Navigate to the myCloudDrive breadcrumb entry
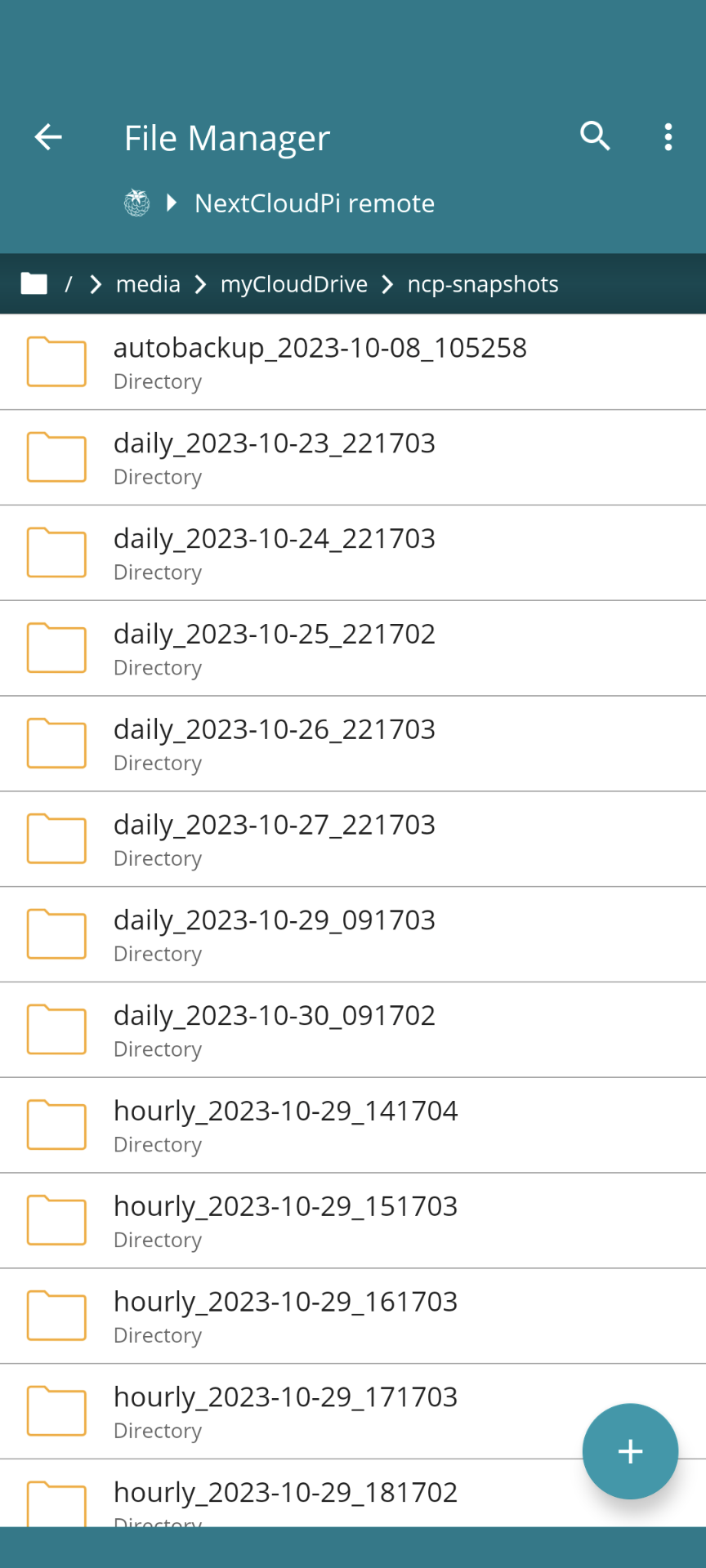Screen dimensions: 706x1568 pos(293,283)
